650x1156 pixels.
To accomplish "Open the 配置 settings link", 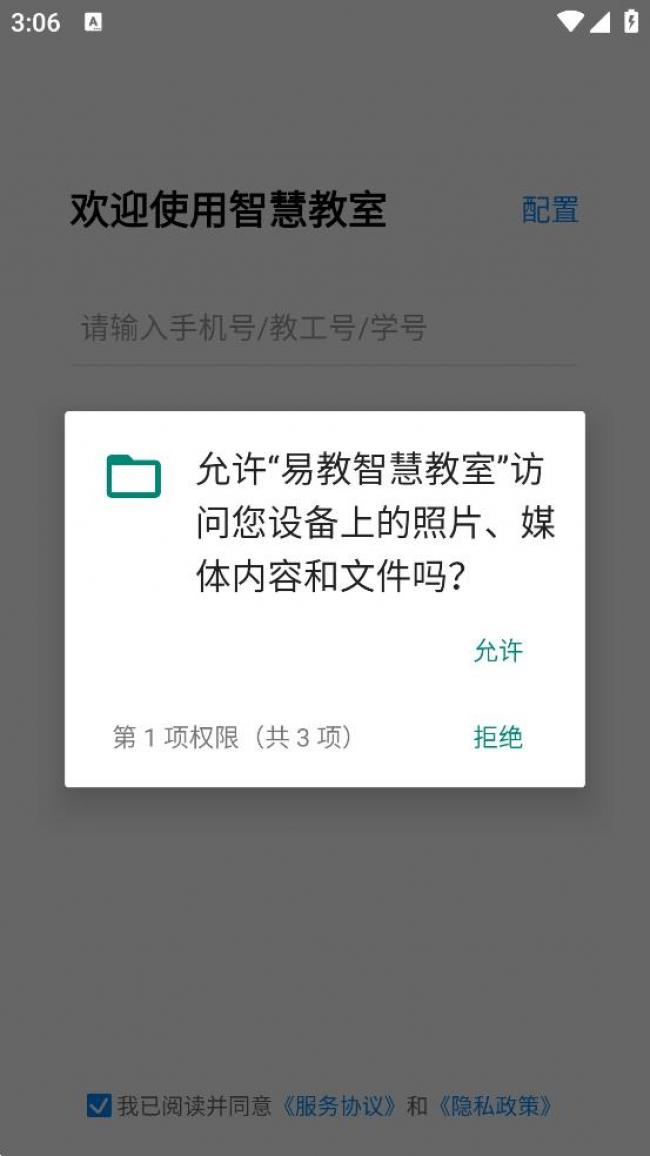I will 550,210.
